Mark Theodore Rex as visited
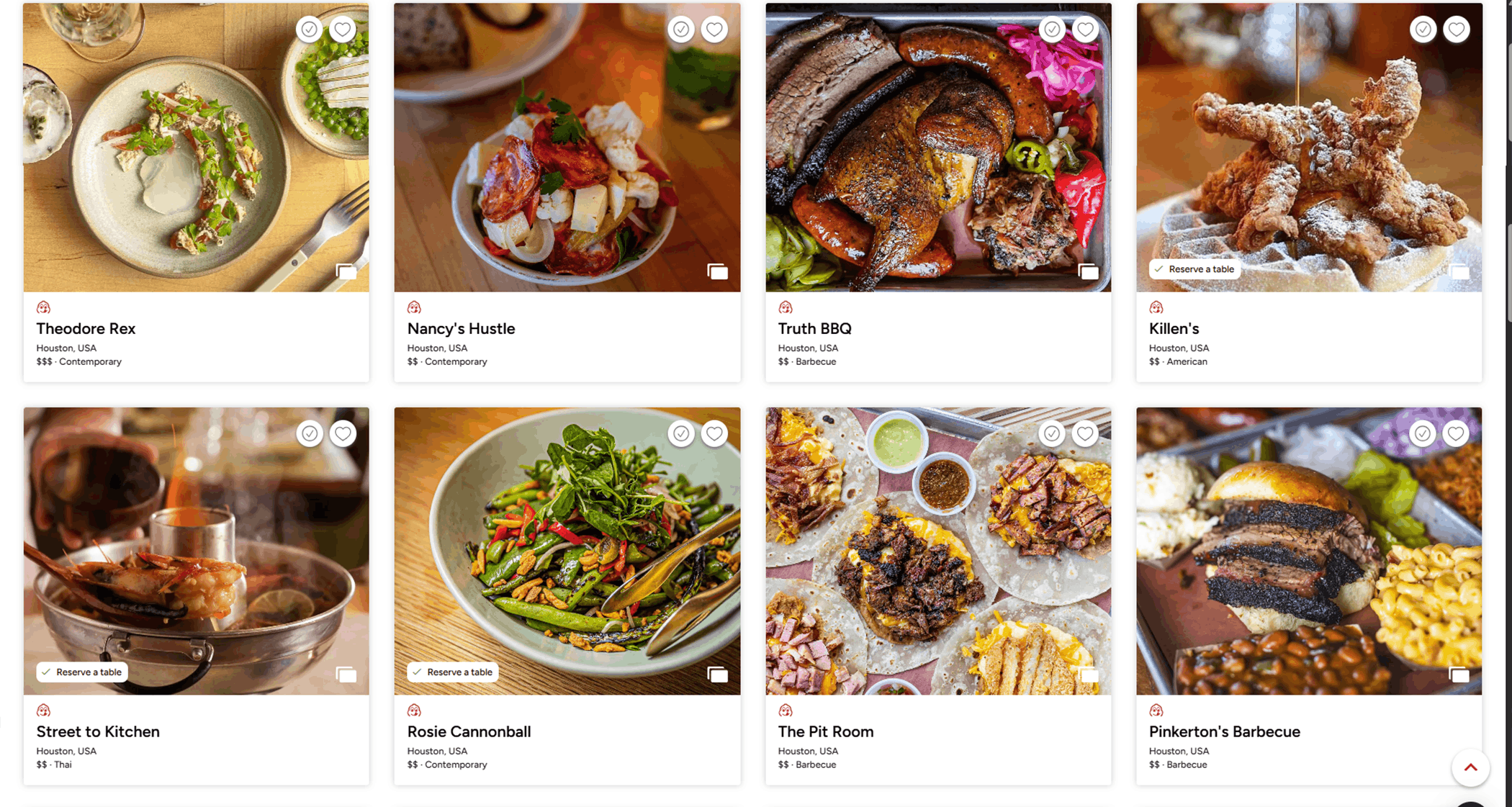Viewport: 1512px width, 807px height. click(x=310, y=30)
